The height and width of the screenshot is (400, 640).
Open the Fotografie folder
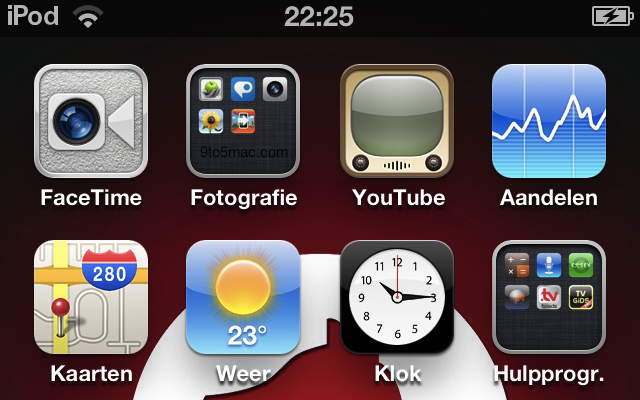243,121
